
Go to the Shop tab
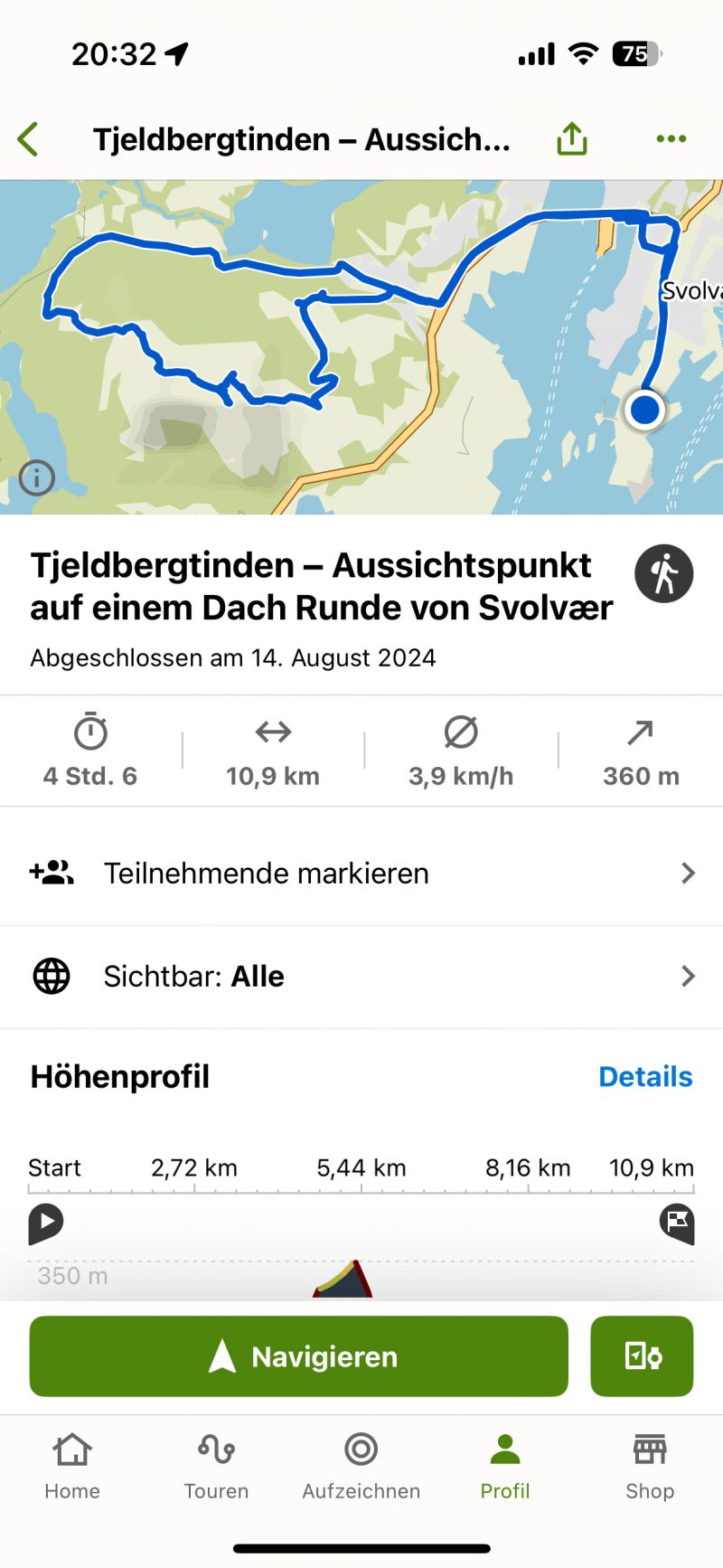(650, 1467)
